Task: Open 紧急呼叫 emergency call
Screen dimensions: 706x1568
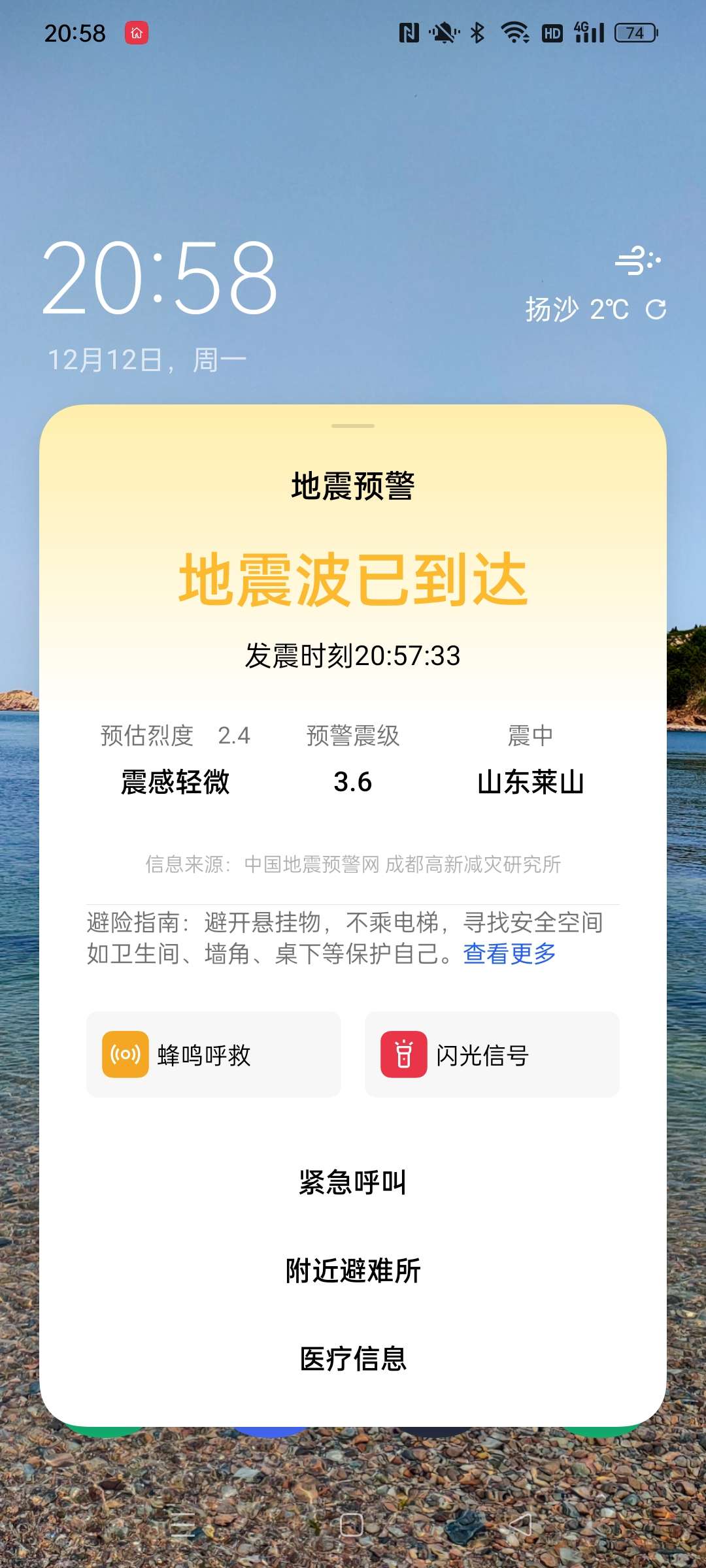Action: (x=353, y=1182)
